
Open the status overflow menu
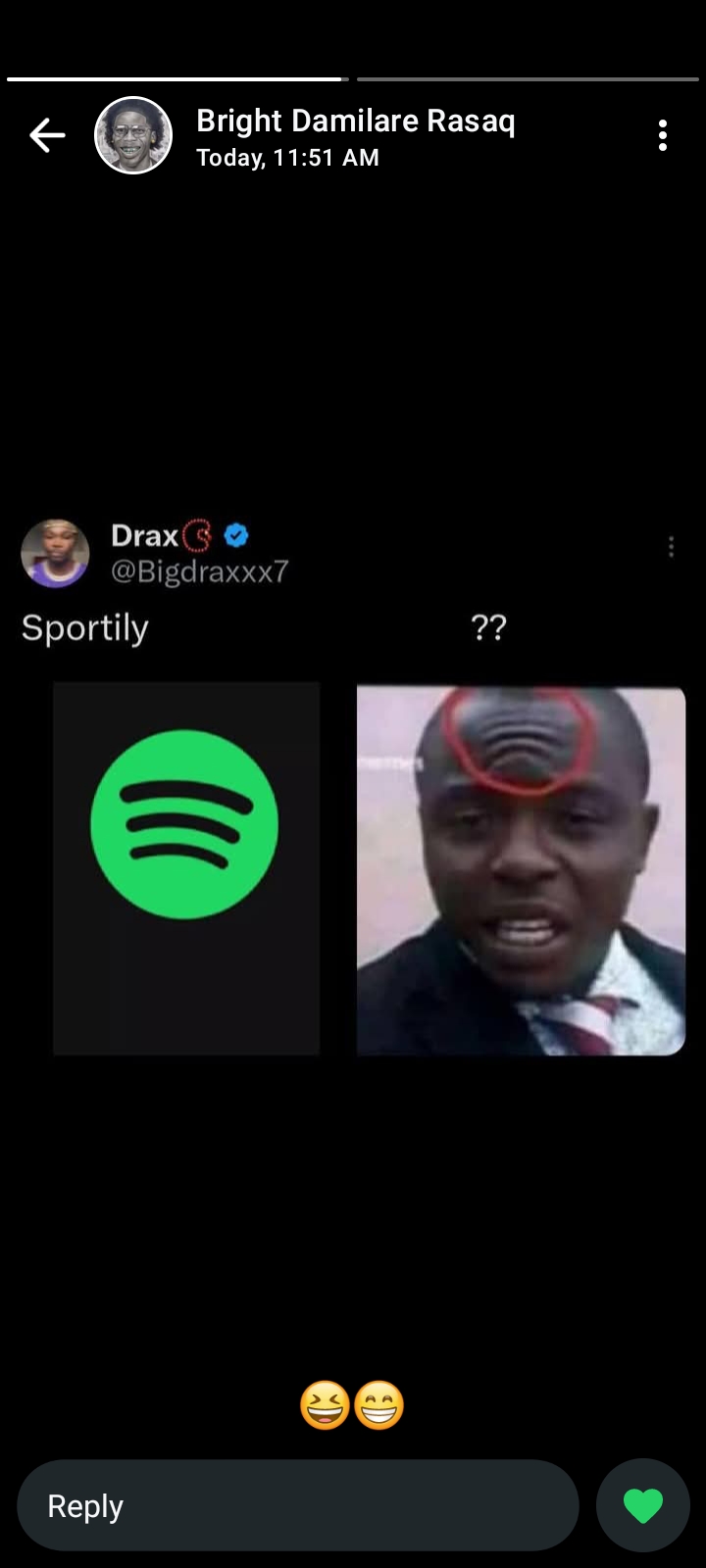coord(663,135)
